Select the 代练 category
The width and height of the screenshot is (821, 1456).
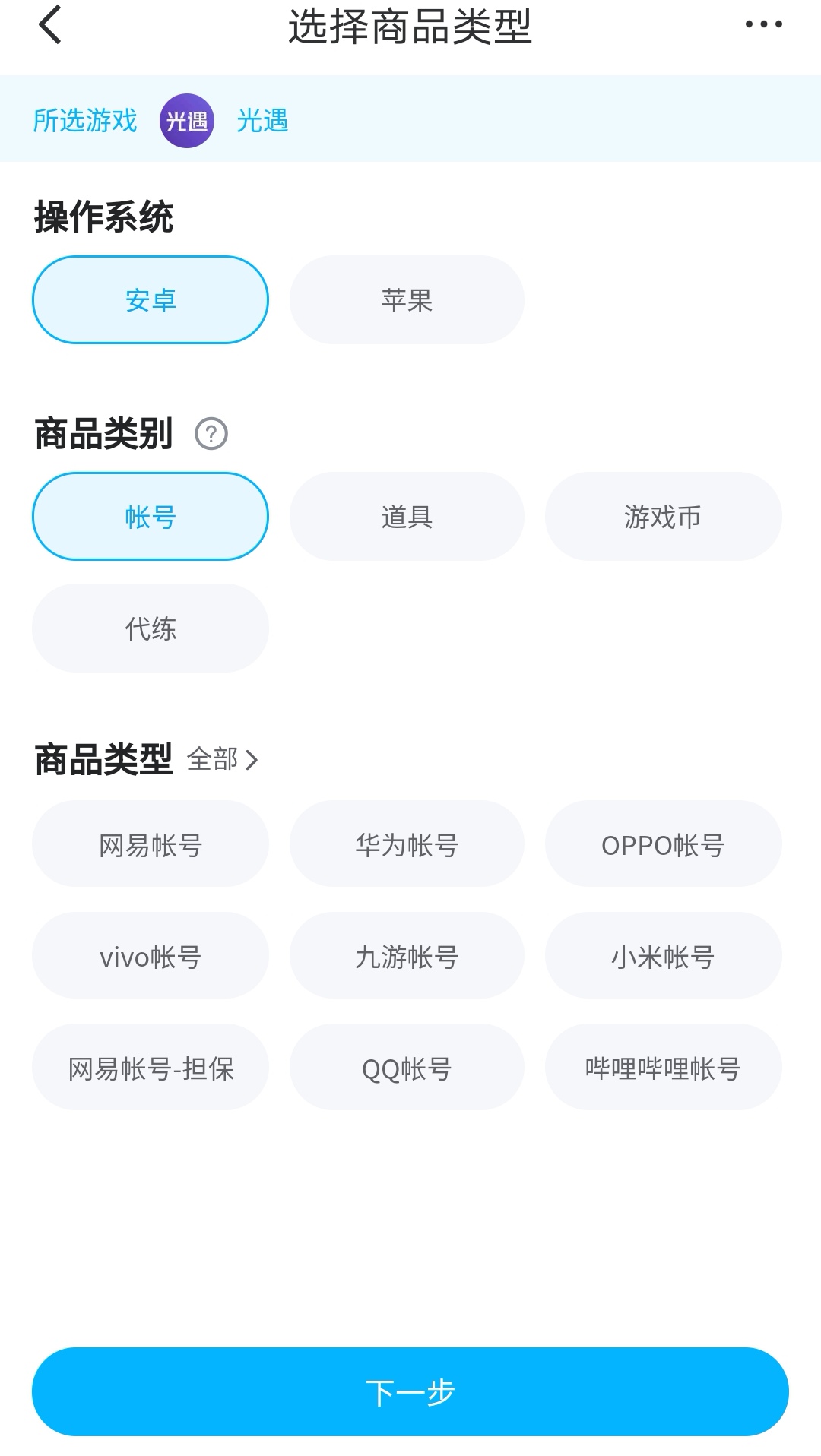pos(151,628)
